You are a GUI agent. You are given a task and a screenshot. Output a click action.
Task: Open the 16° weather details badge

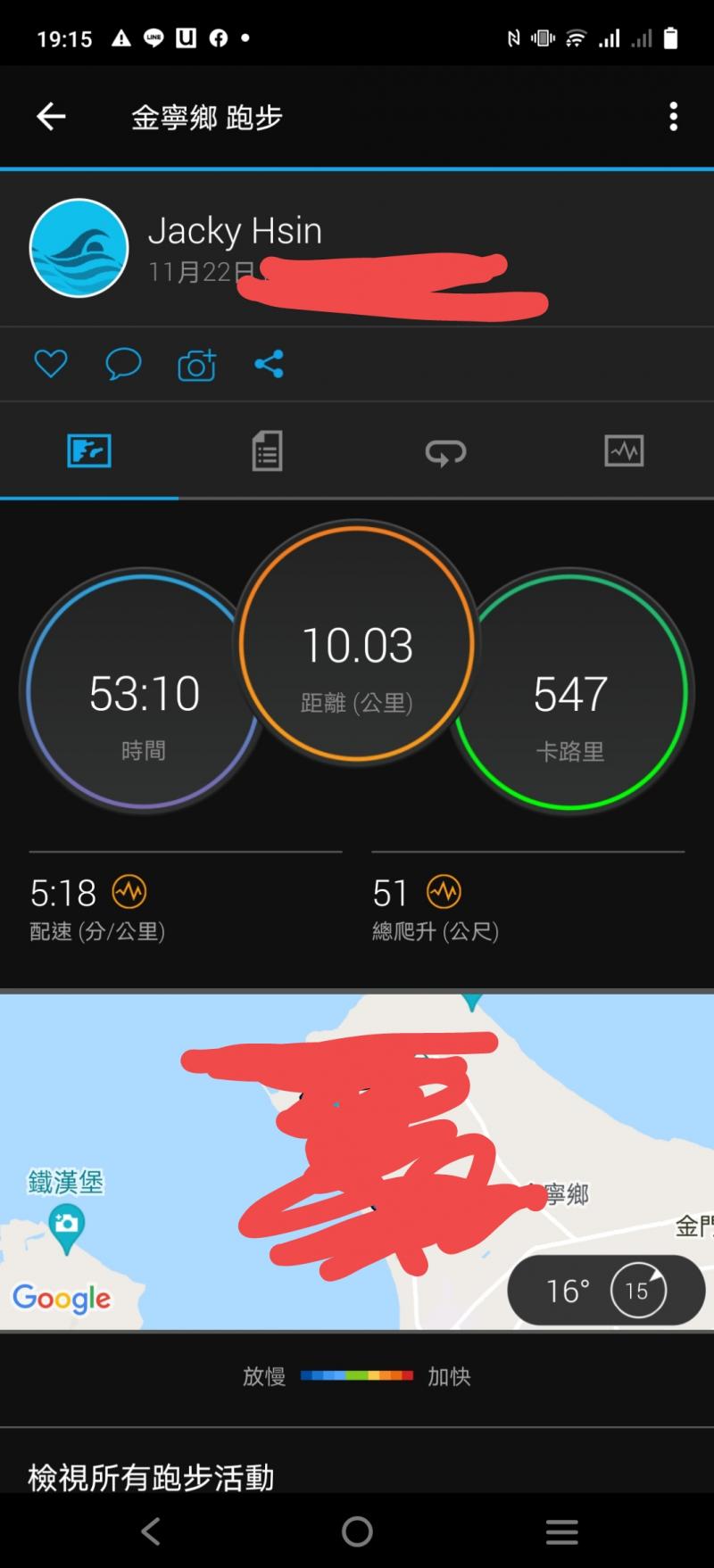coord(606,1290)
